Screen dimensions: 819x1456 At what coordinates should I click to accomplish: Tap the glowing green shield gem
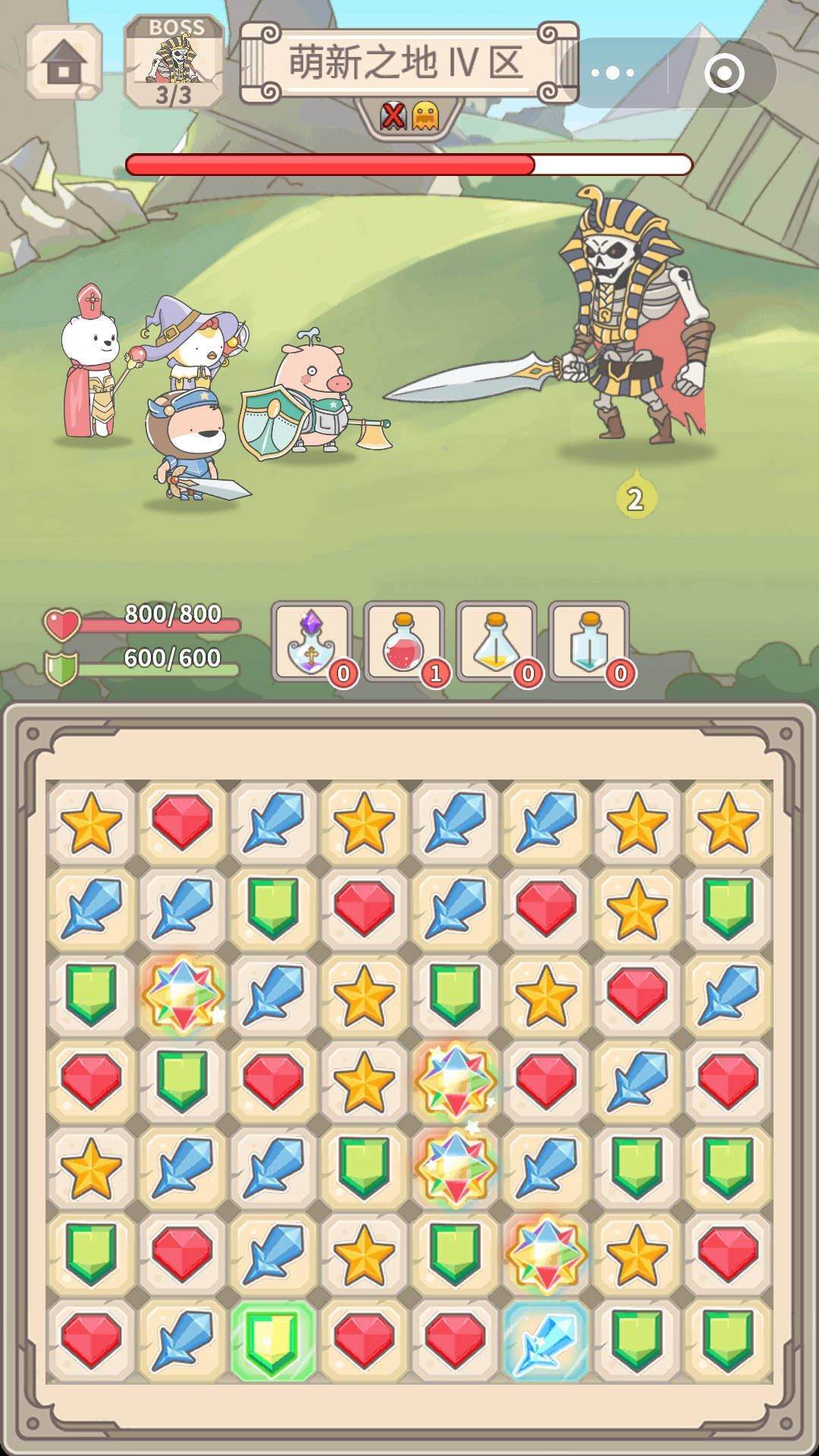click(273, 1339)
